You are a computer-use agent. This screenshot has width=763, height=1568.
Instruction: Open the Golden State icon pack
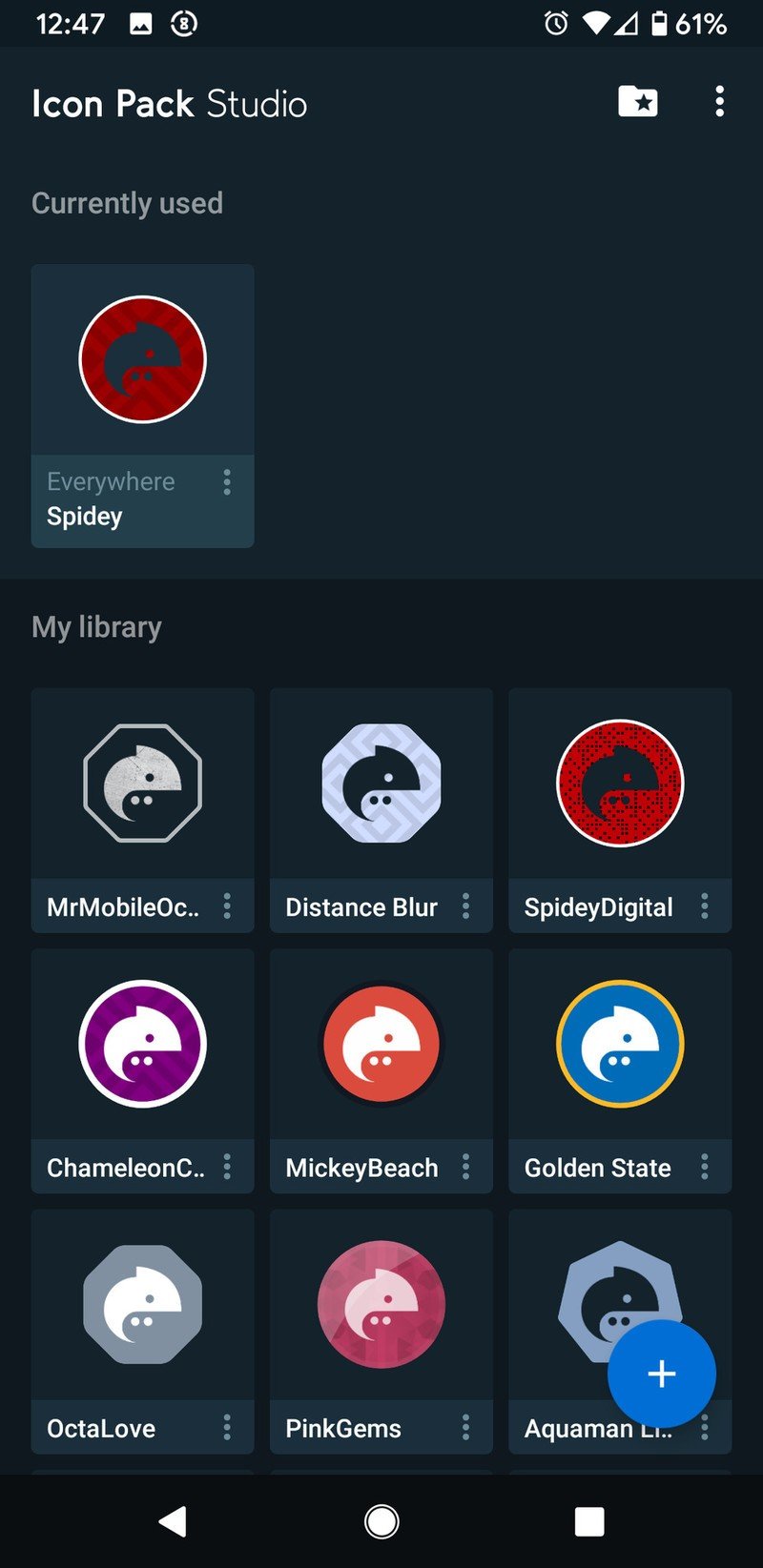pos(619,1044)
